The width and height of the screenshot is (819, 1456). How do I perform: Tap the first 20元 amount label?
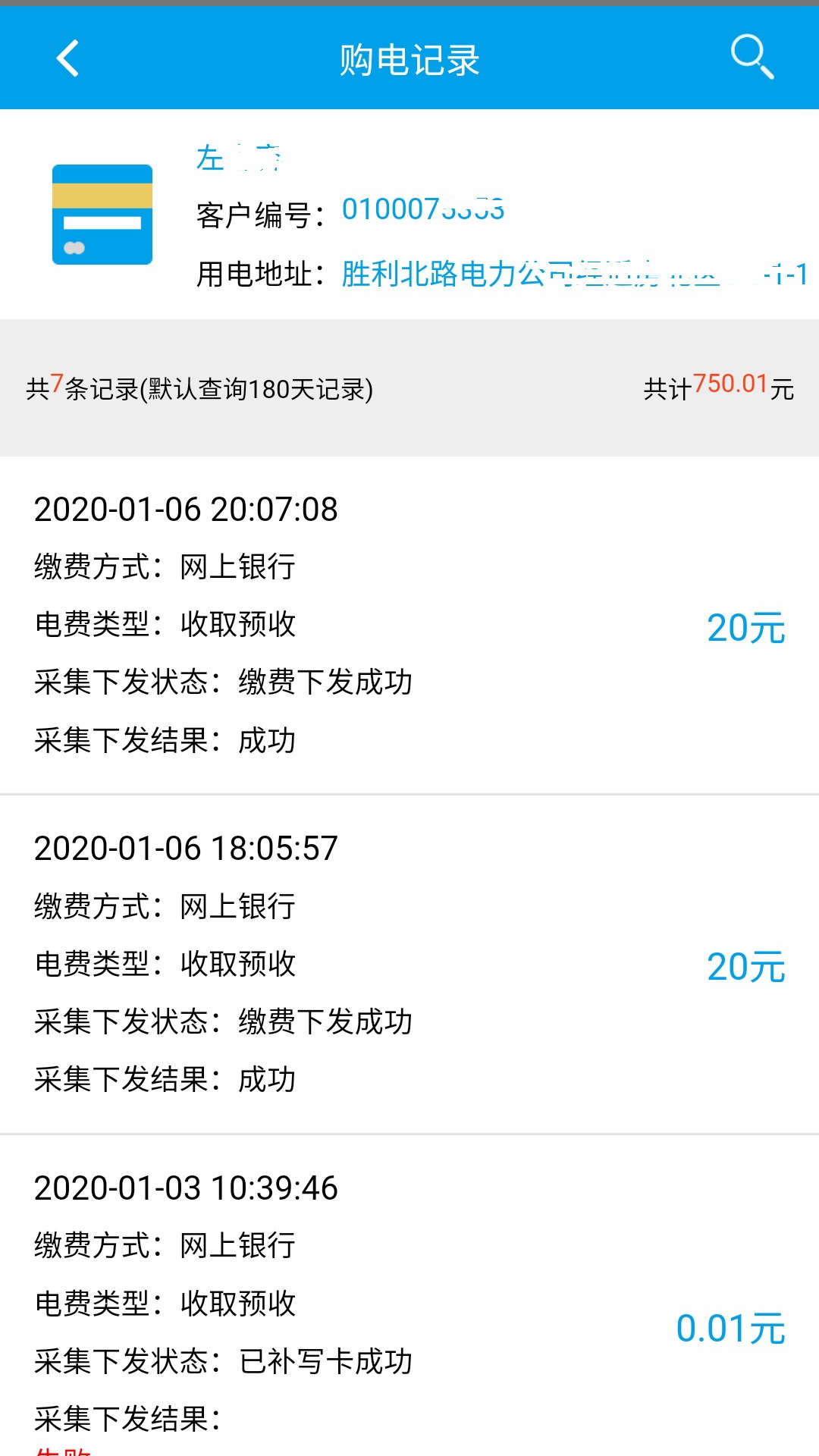coord(745,627)
